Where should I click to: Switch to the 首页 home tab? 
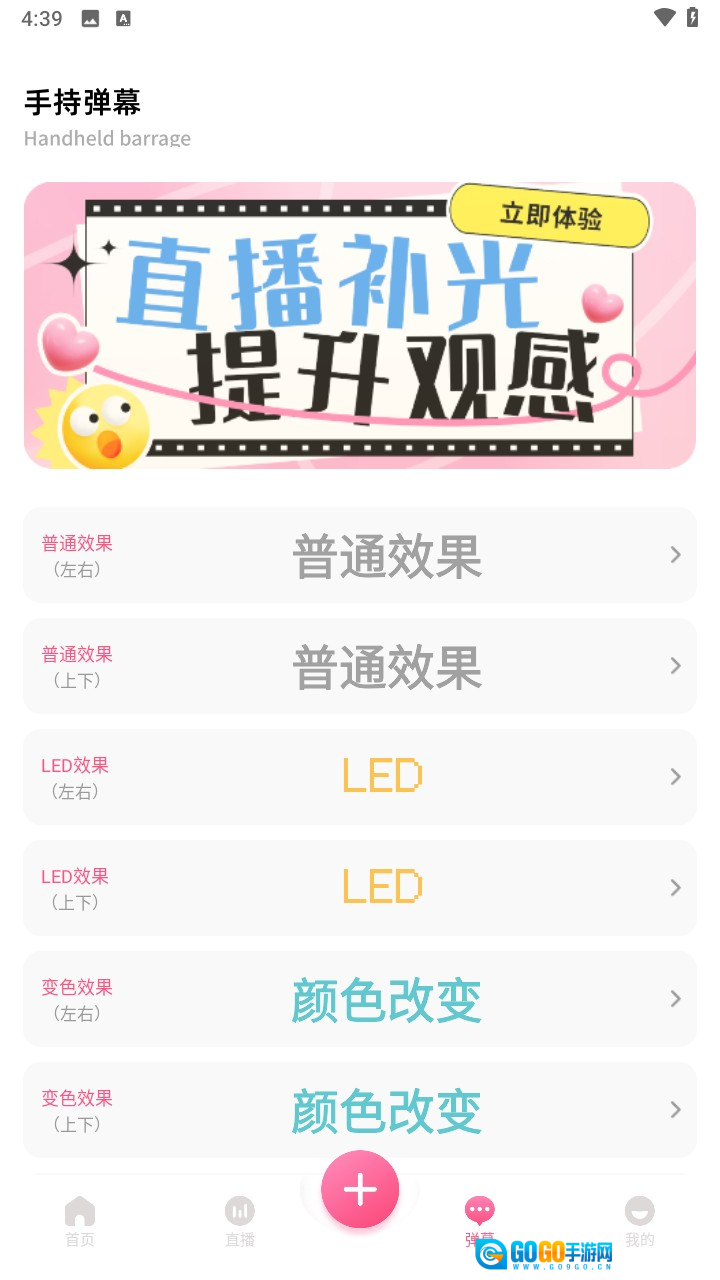[x=80, y=1221]
